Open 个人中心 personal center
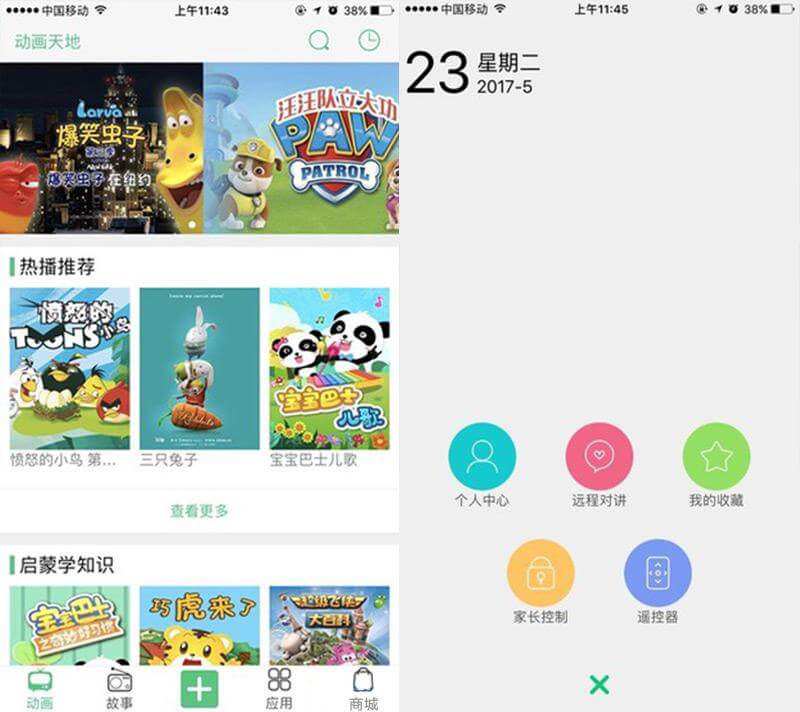The height and width of the screenshot is (712, 800). pyautogui.click(x=482, y=457)
